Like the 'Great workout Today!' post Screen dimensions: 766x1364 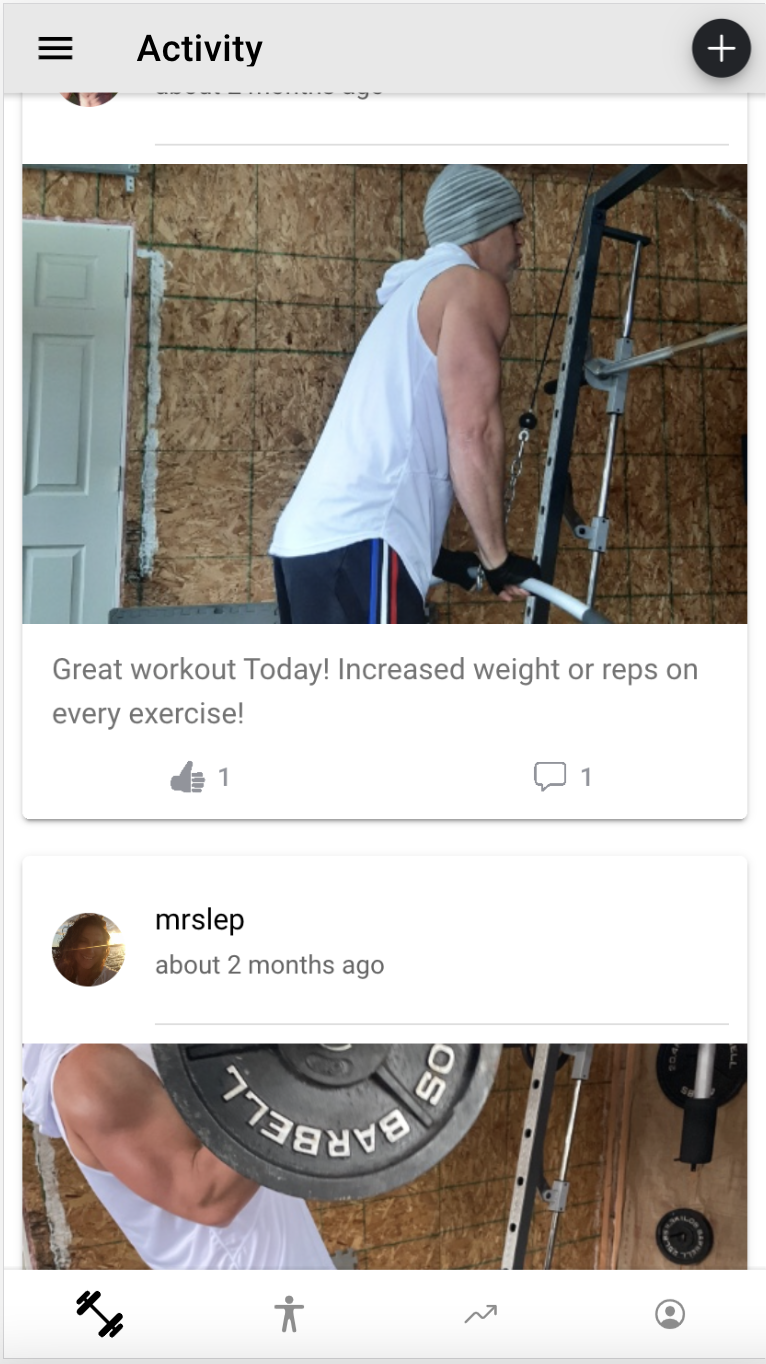click(x=188, y=777)
